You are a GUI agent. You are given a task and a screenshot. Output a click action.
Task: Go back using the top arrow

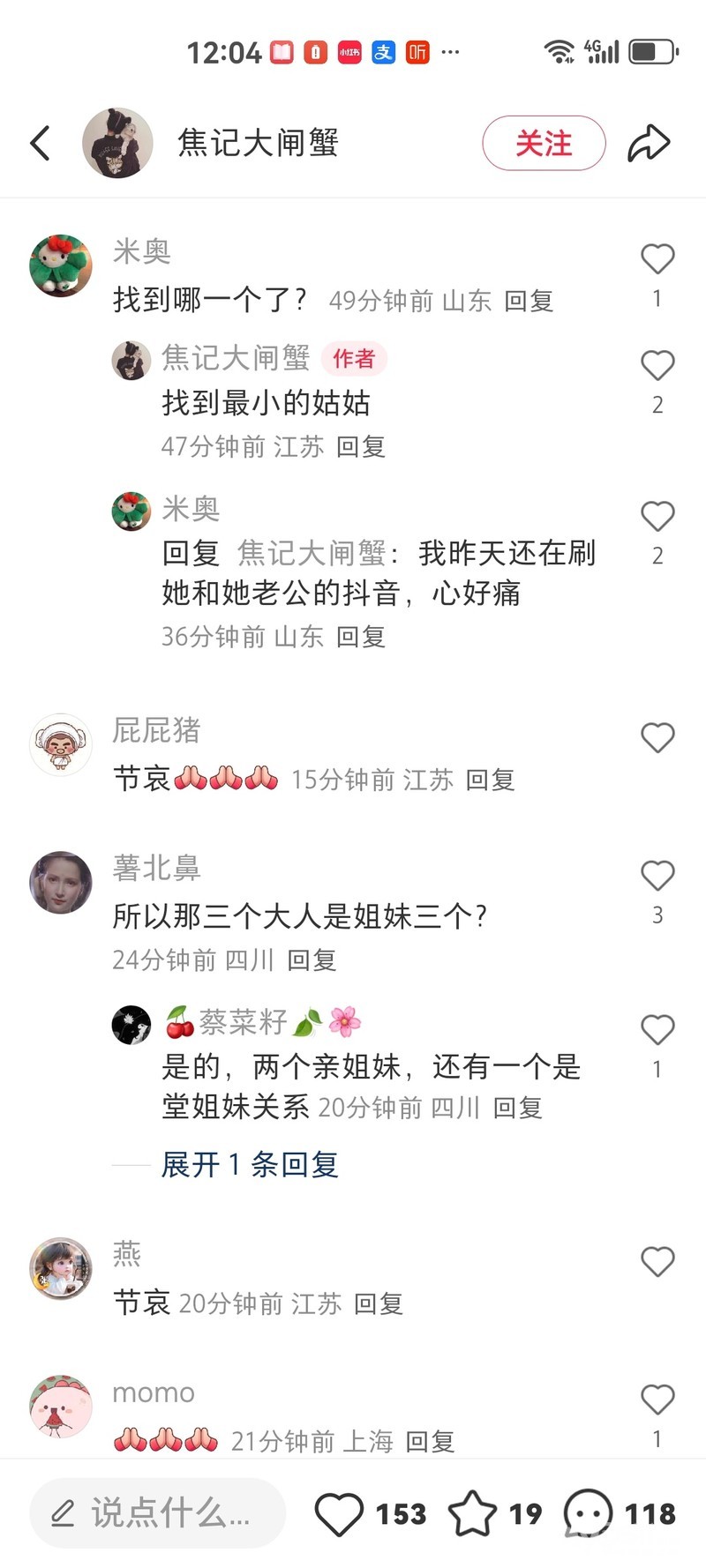point(41,143)
